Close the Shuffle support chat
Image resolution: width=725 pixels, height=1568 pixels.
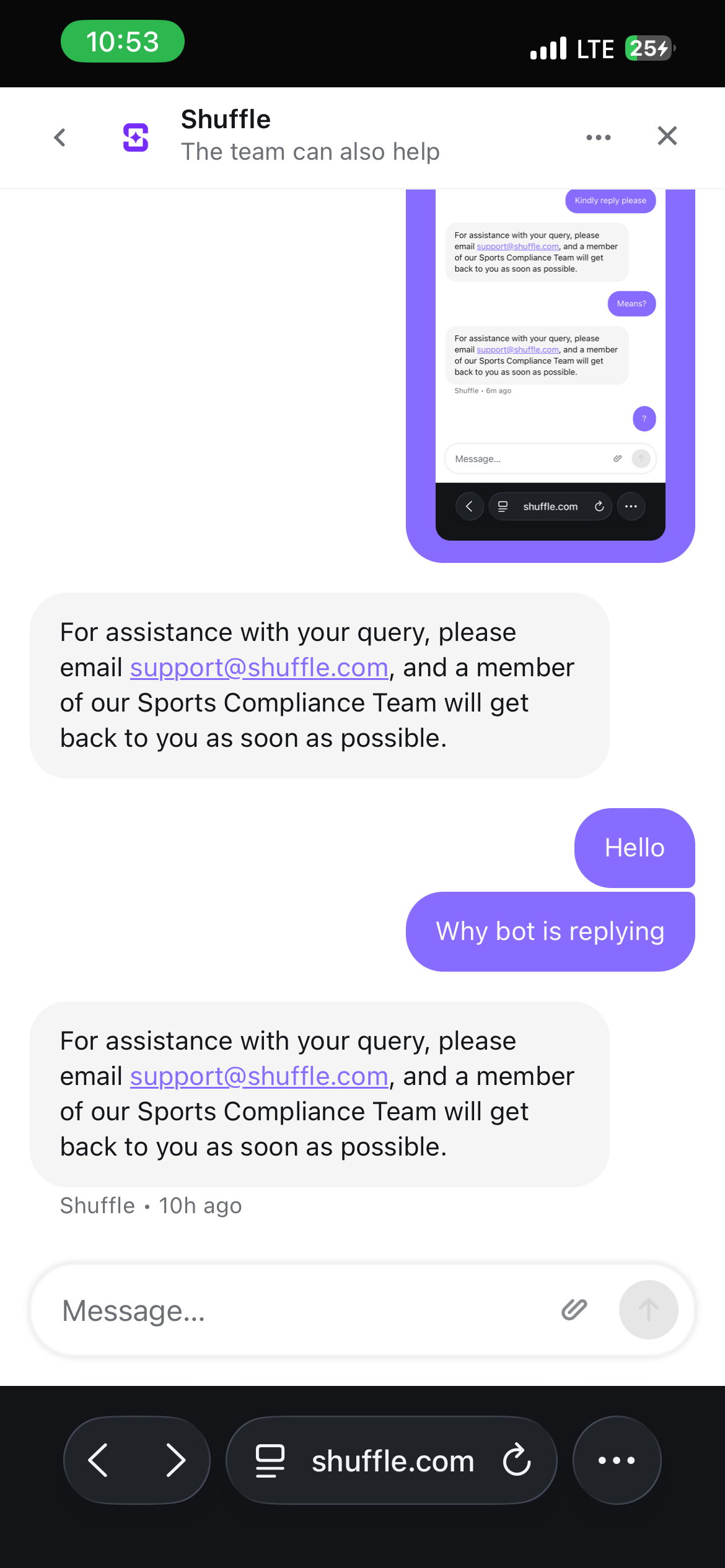pyautogui.click(x=667, y=136)
